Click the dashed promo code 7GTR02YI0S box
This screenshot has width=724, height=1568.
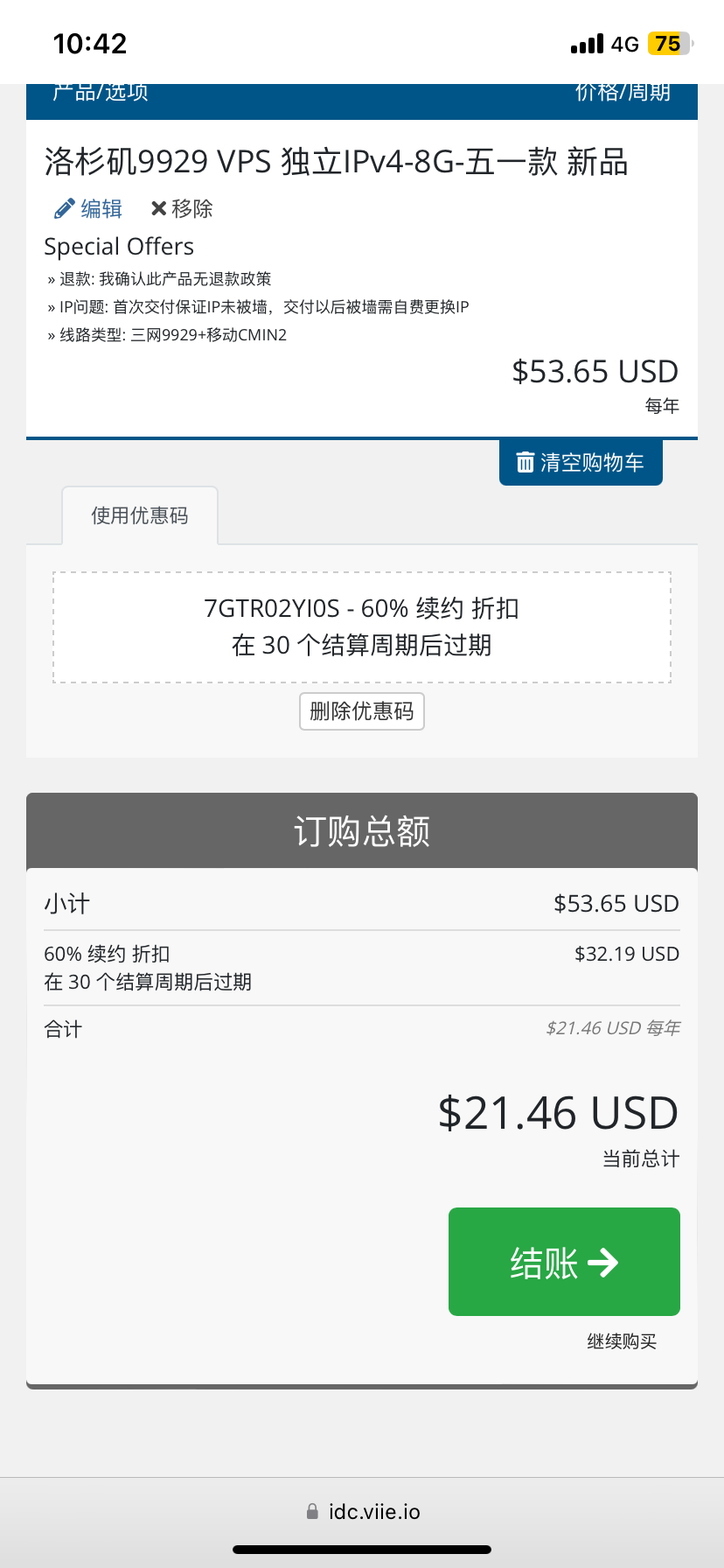(361, 626)
